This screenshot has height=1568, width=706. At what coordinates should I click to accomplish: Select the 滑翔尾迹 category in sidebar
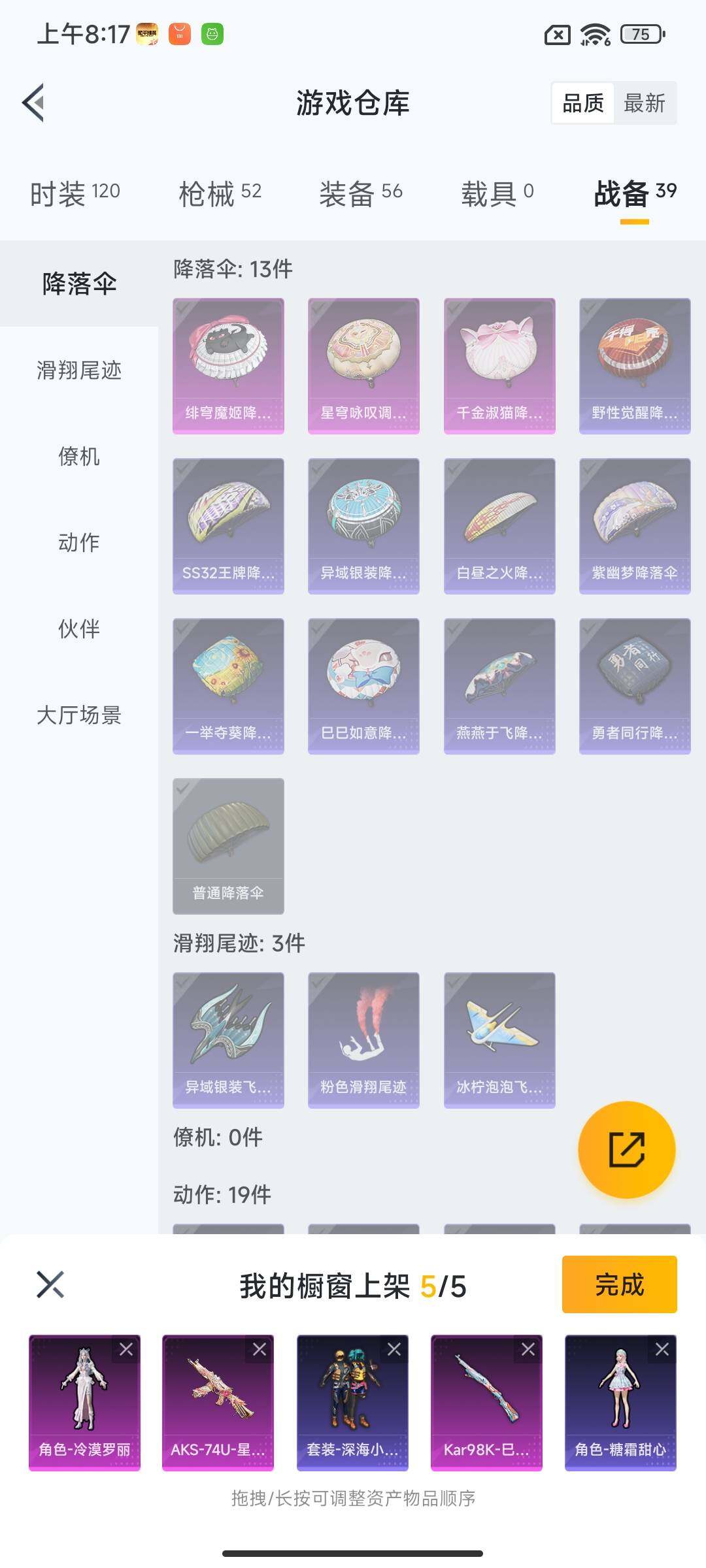[79, 370]
